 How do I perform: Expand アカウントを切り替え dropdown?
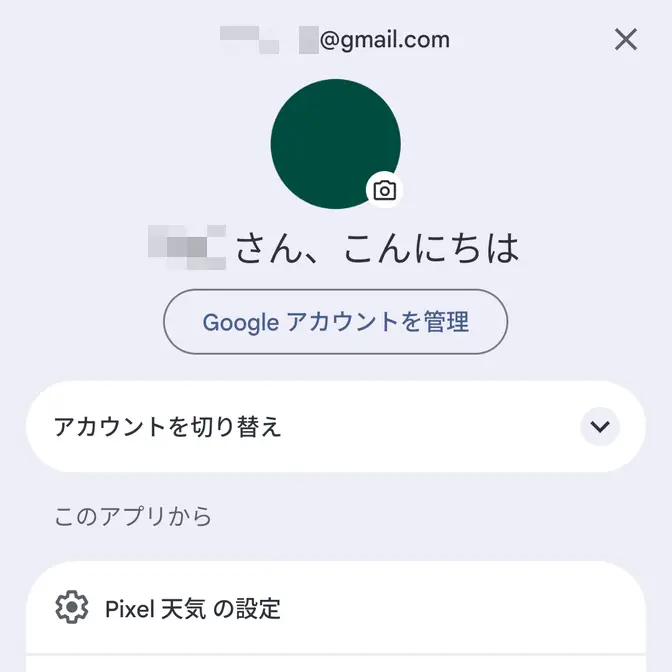coord(600,427)
